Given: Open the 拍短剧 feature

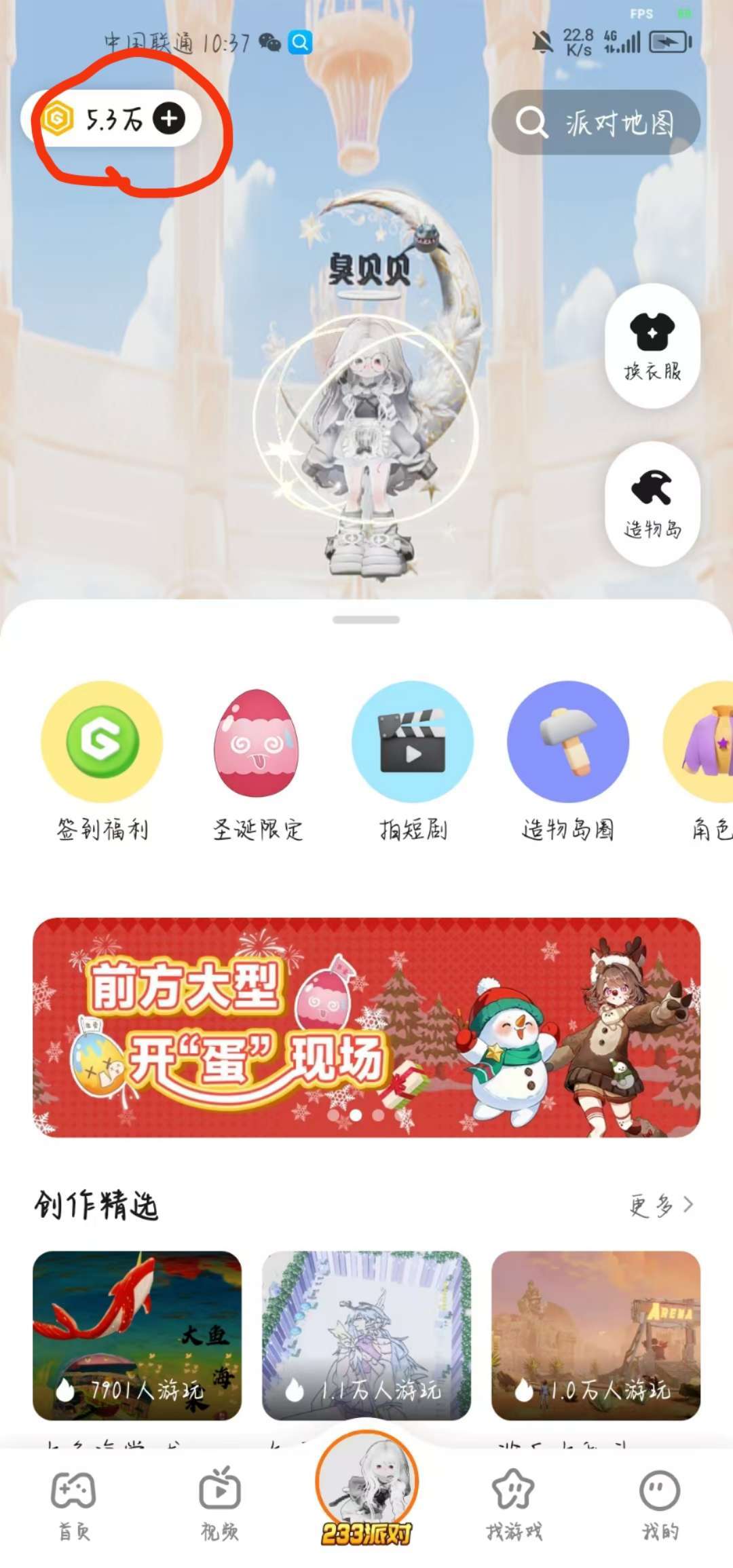Looking at the screenshot, I should point(413,762).
